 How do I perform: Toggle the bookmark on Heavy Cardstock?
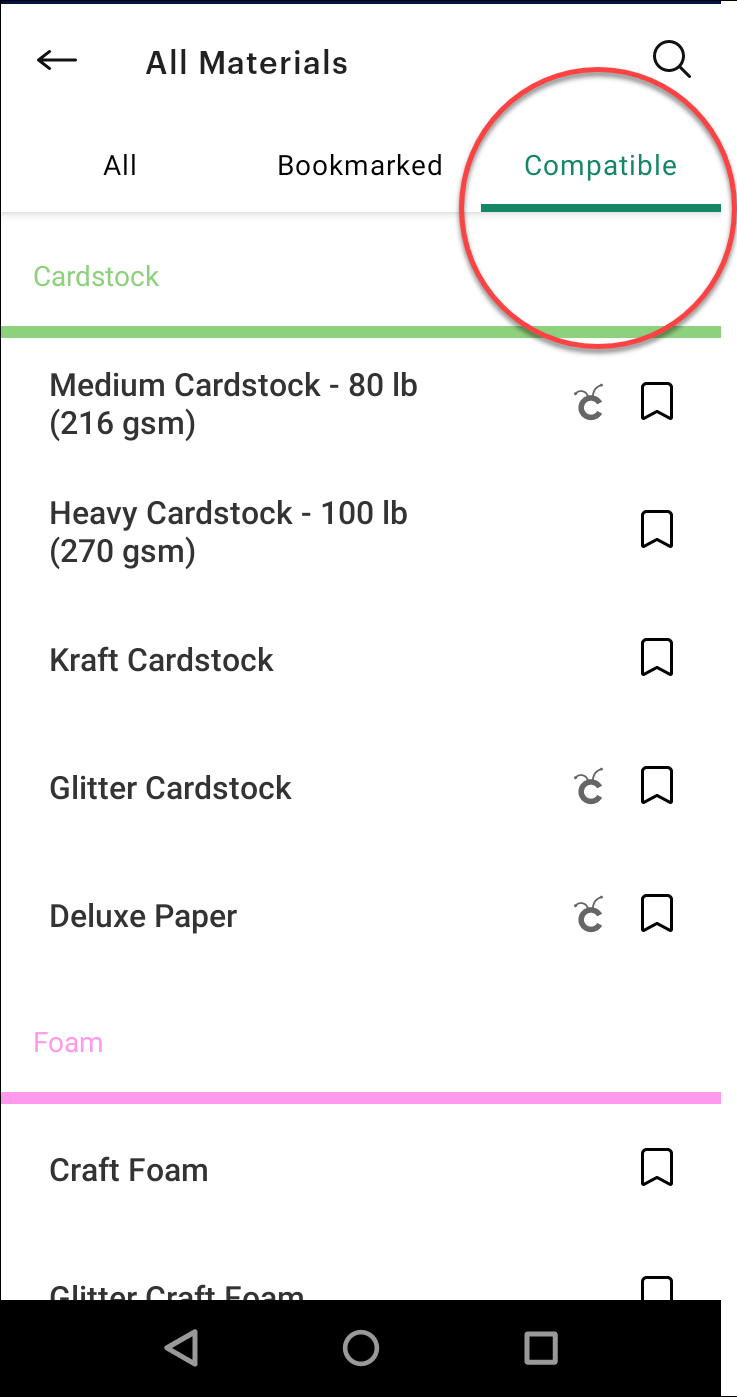[x=657, y=528]
